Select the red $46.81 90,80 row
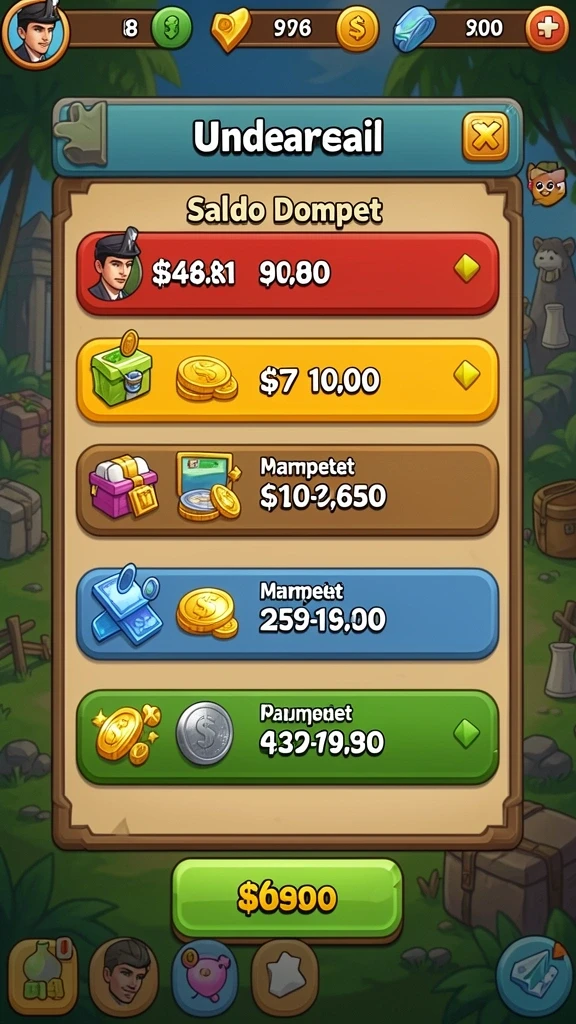The image size is (576, 1024). [287, 273]
